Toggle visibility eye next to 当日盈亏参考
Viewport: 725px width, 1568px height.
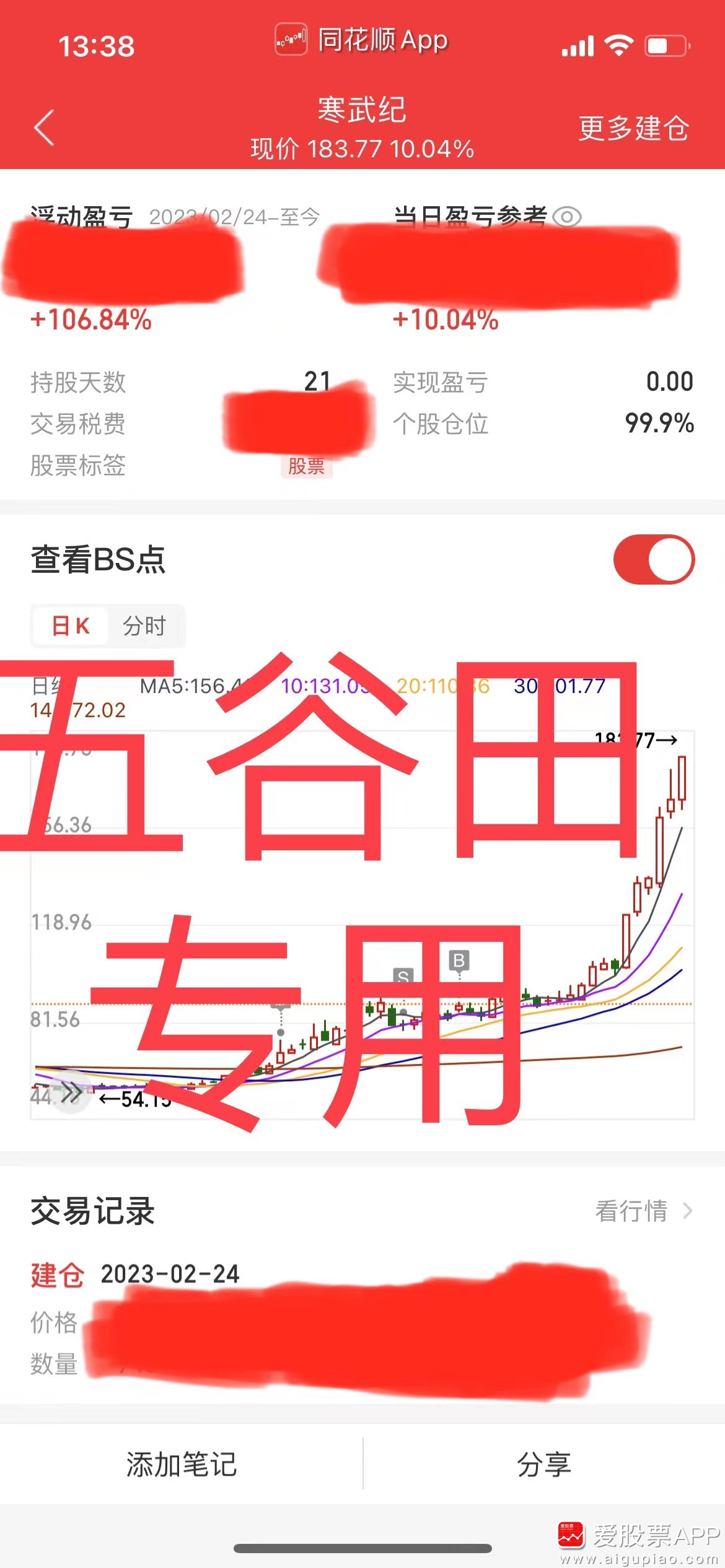coord(566,217)
